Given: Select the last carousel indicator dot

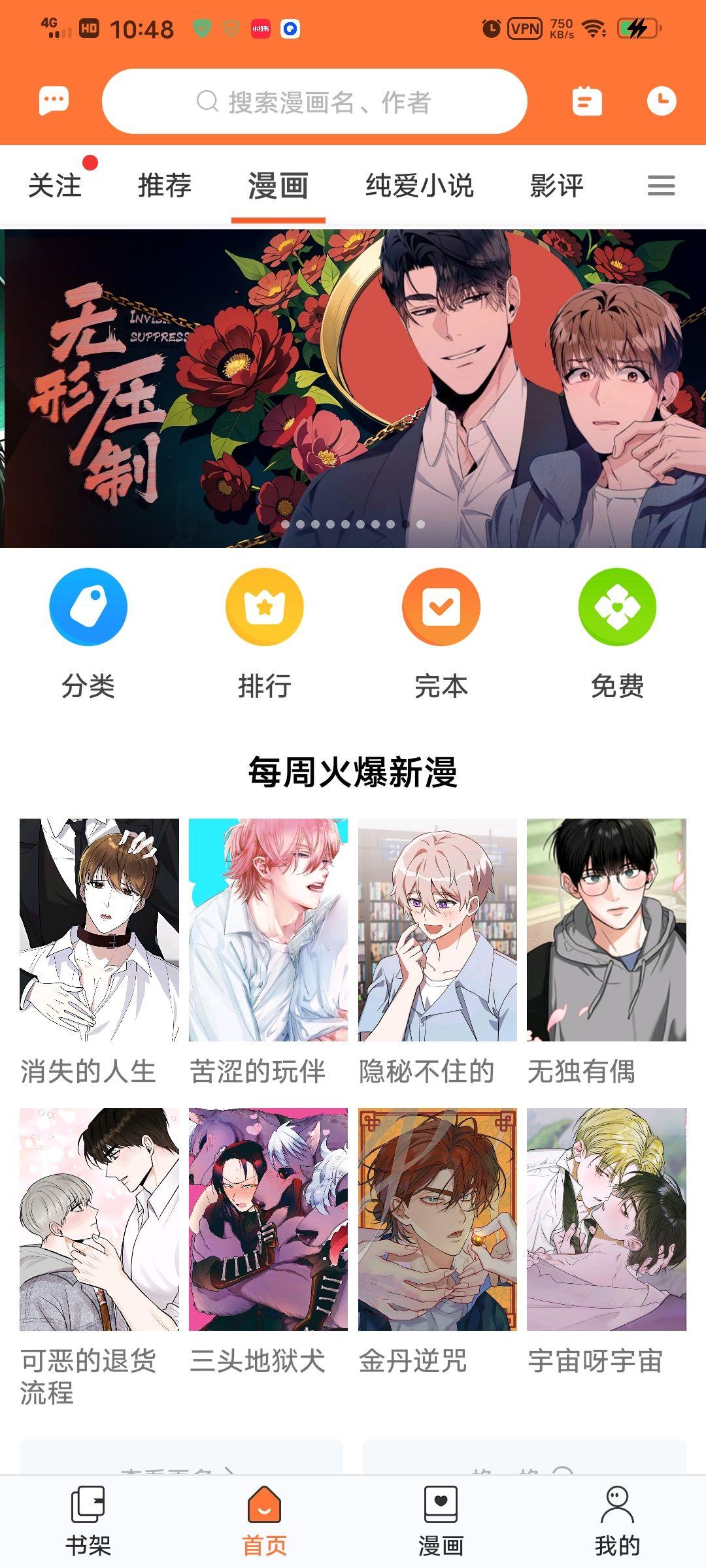Looking at the screenshot, I should click(422, 524).
